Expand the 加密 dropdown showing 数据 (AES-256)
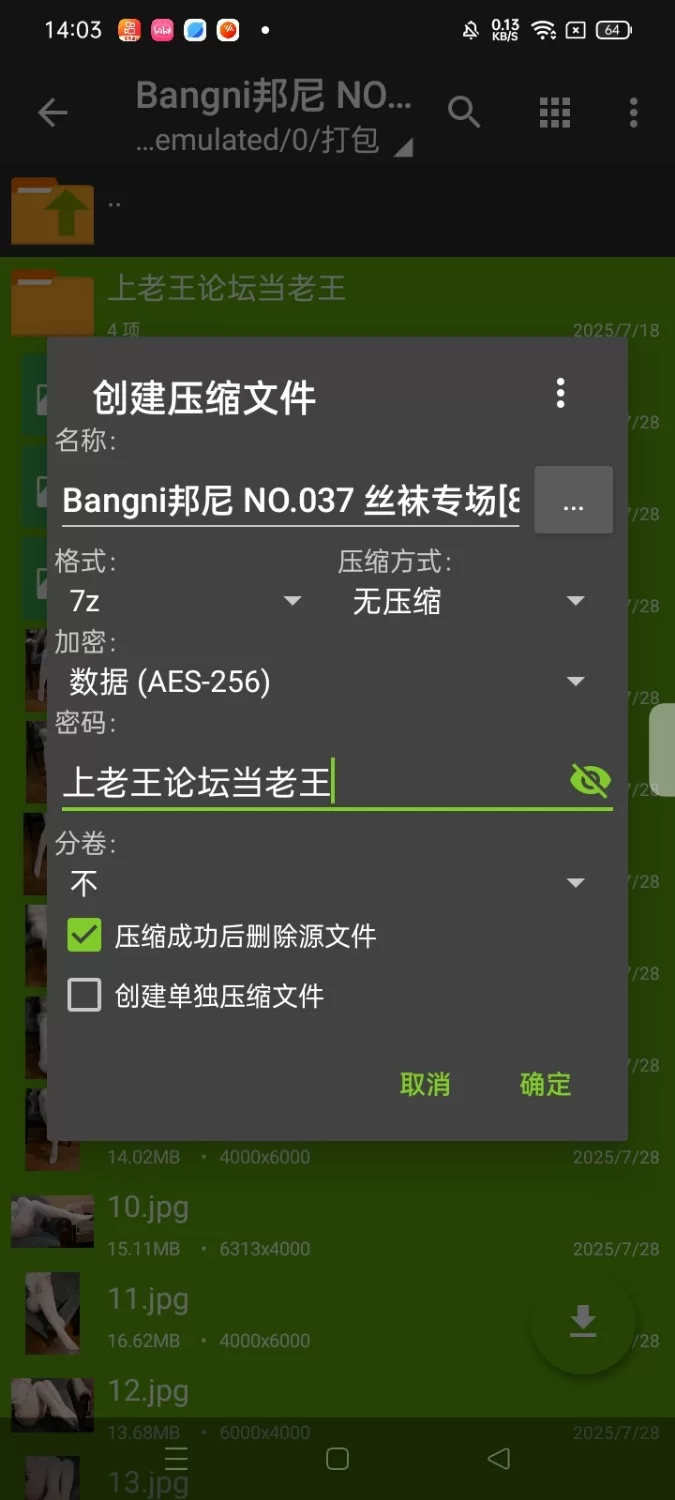 [x=326, y=682]
